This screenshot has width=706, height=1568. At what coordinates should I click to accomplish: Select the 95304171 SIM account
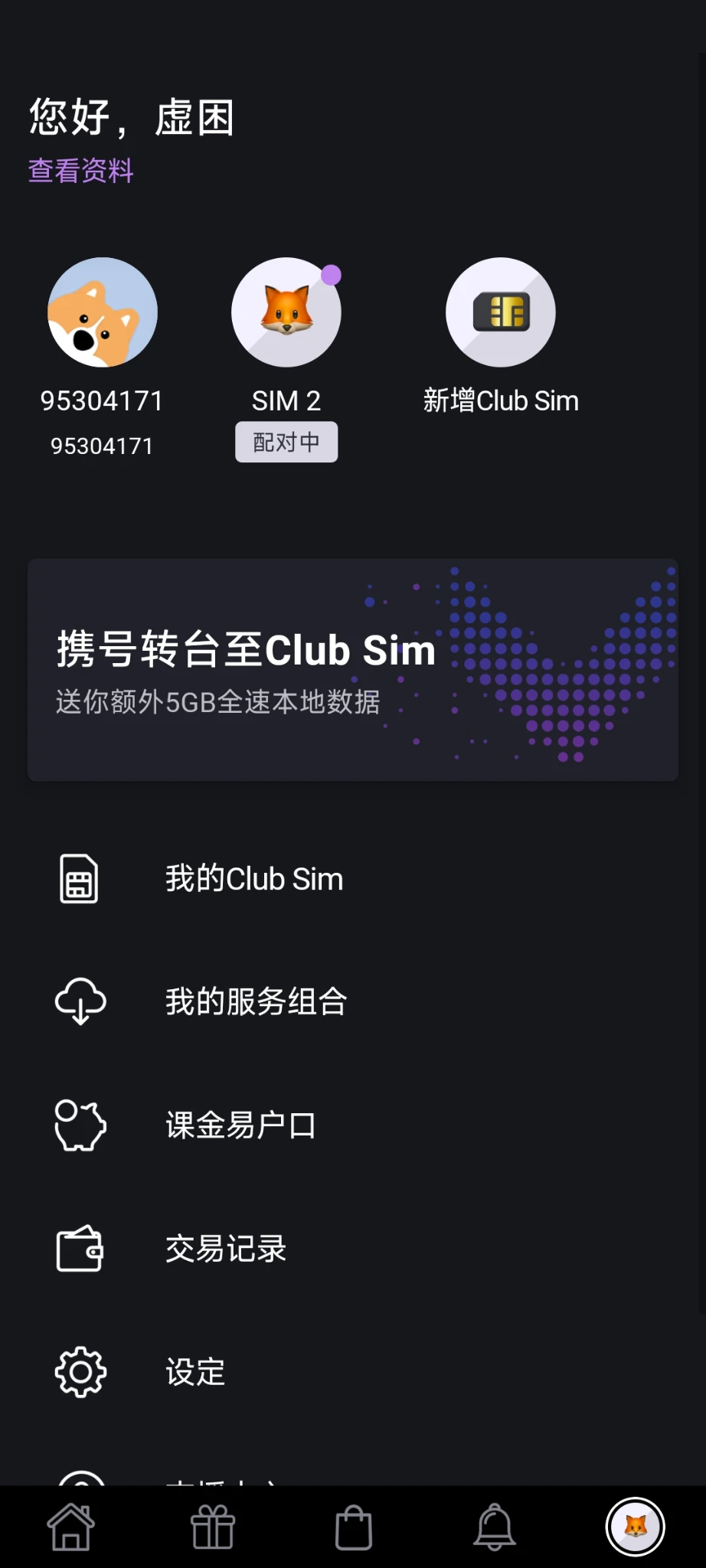click(x=103, y=312)
